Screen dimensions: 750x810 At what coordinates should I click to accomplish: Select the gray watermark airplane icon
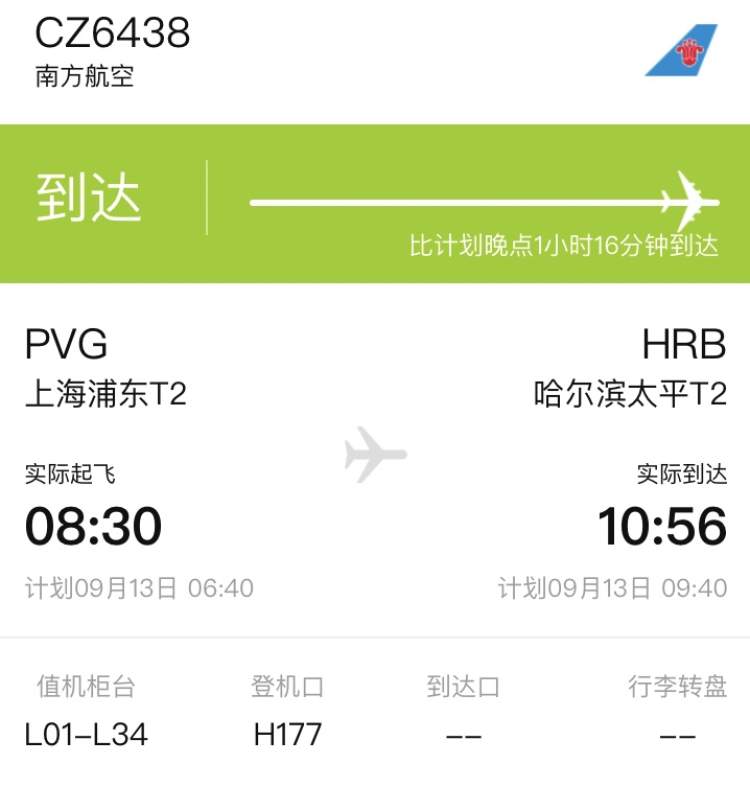(x=375, y=455)
